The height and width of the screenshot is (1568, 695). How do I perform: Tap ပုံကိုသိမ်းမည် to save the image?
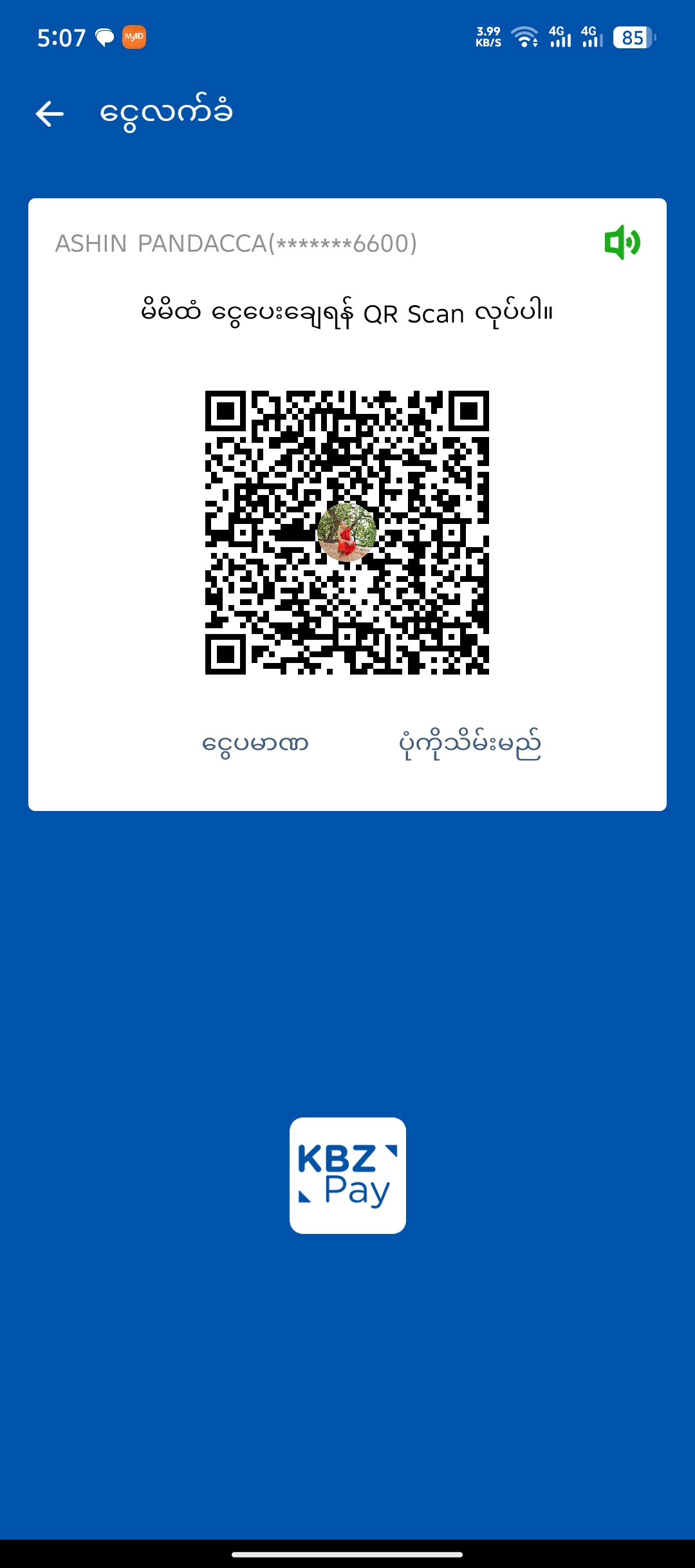pos(470,744)
